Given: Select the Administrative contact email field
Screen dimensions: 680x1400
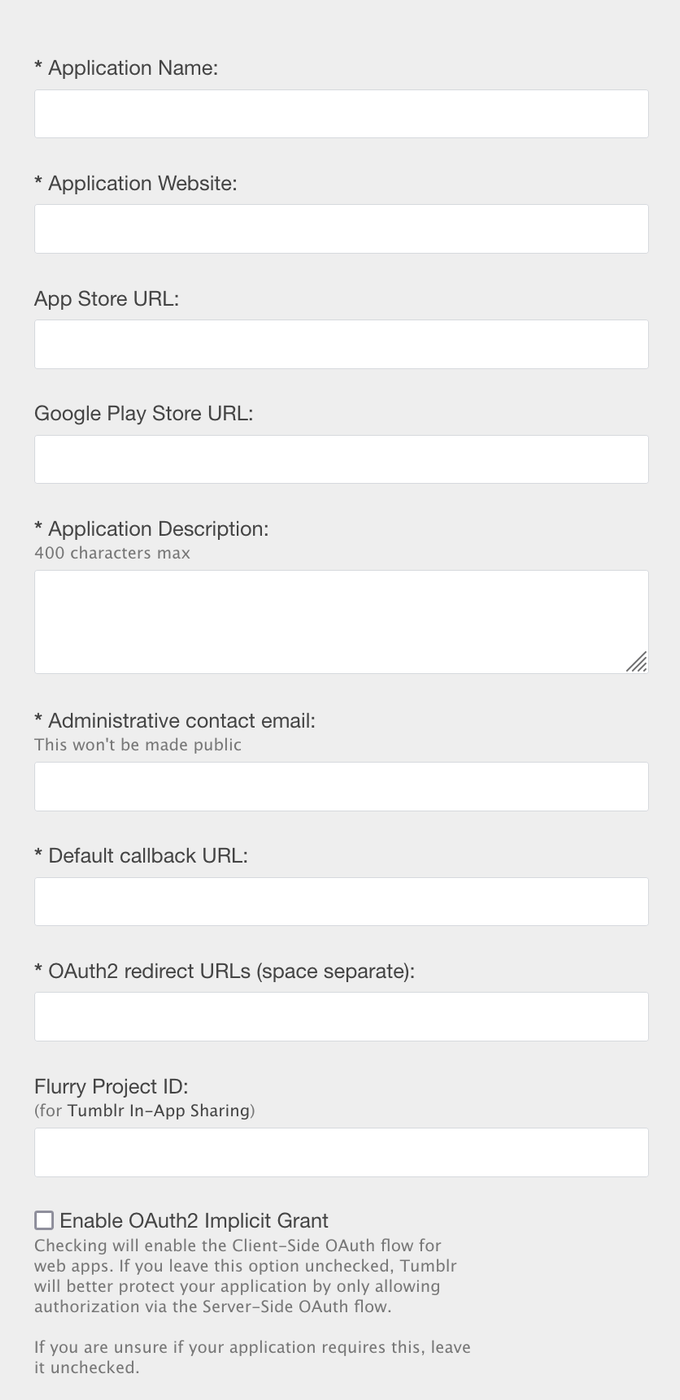Looking at the screenshot, I should (341, 787).
